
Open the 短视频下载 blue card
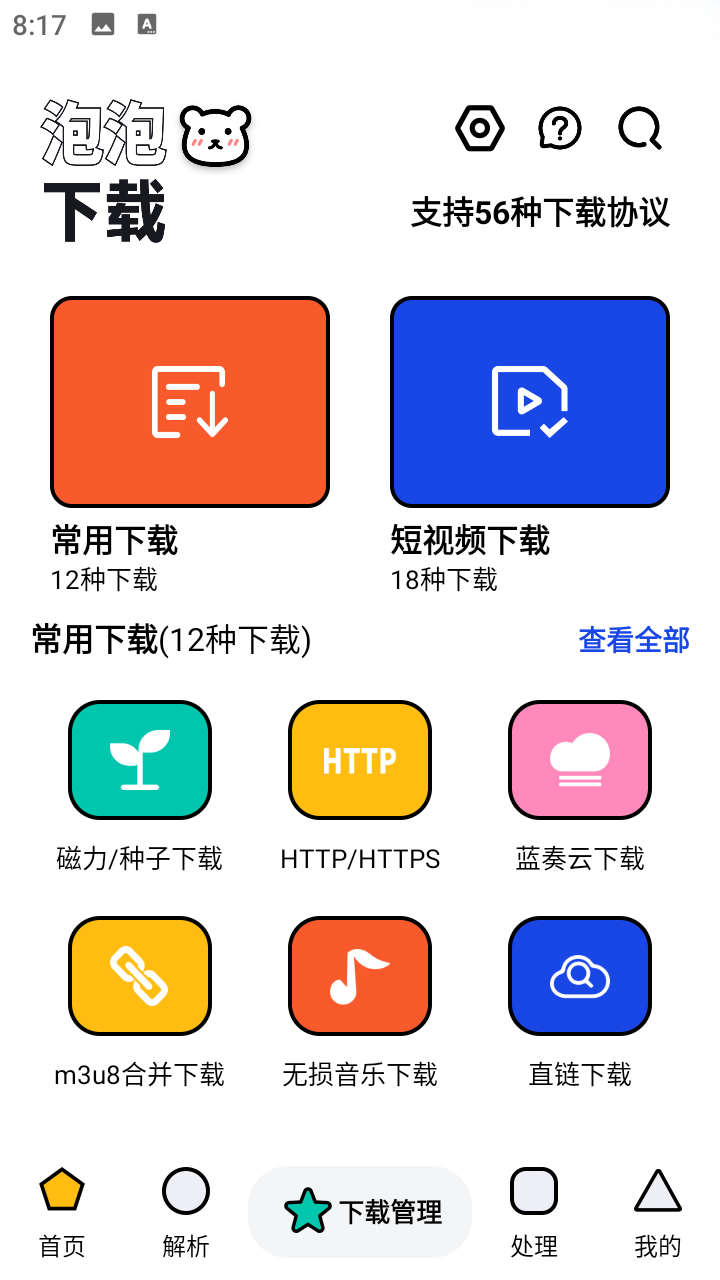tap(530, 402)
